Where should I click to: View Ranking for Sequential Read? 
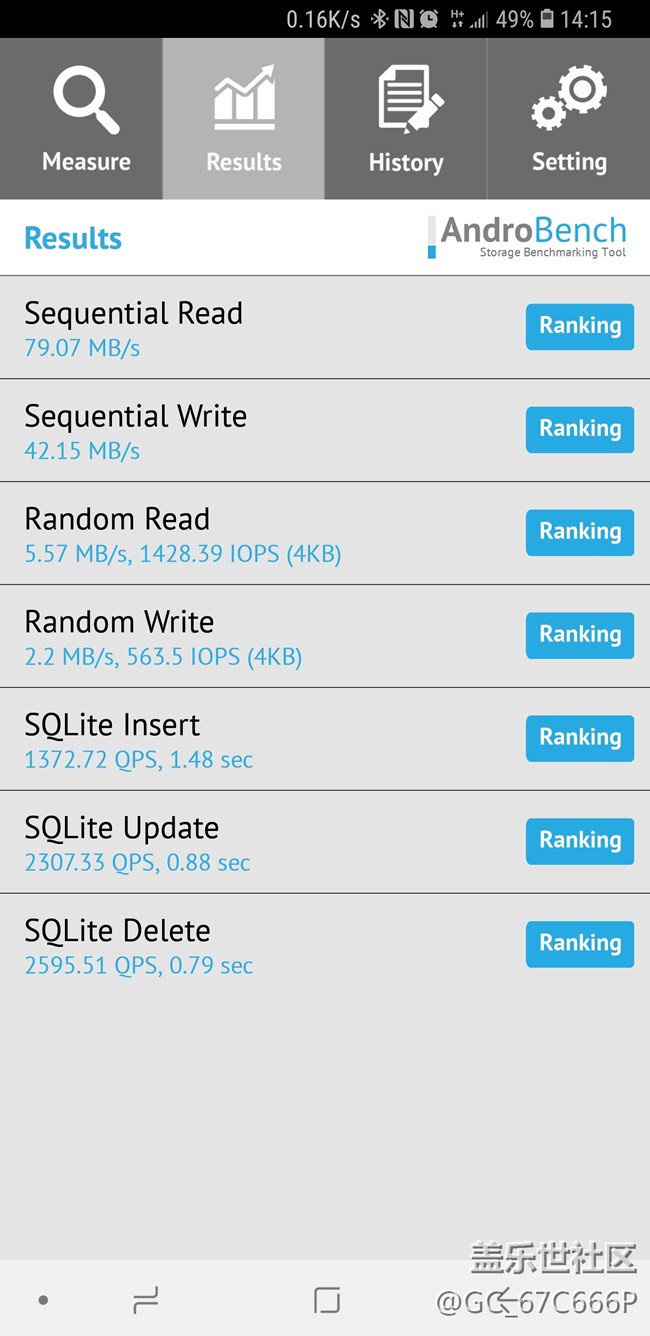579,326
